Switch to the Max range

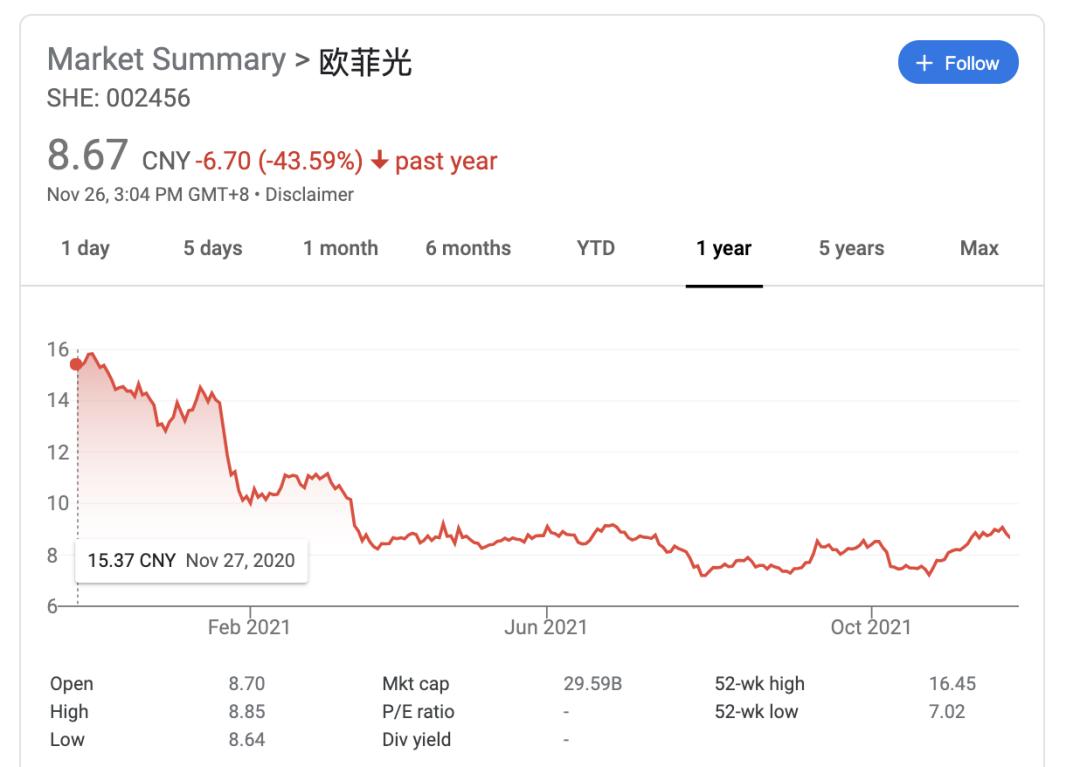click(979, 248)
